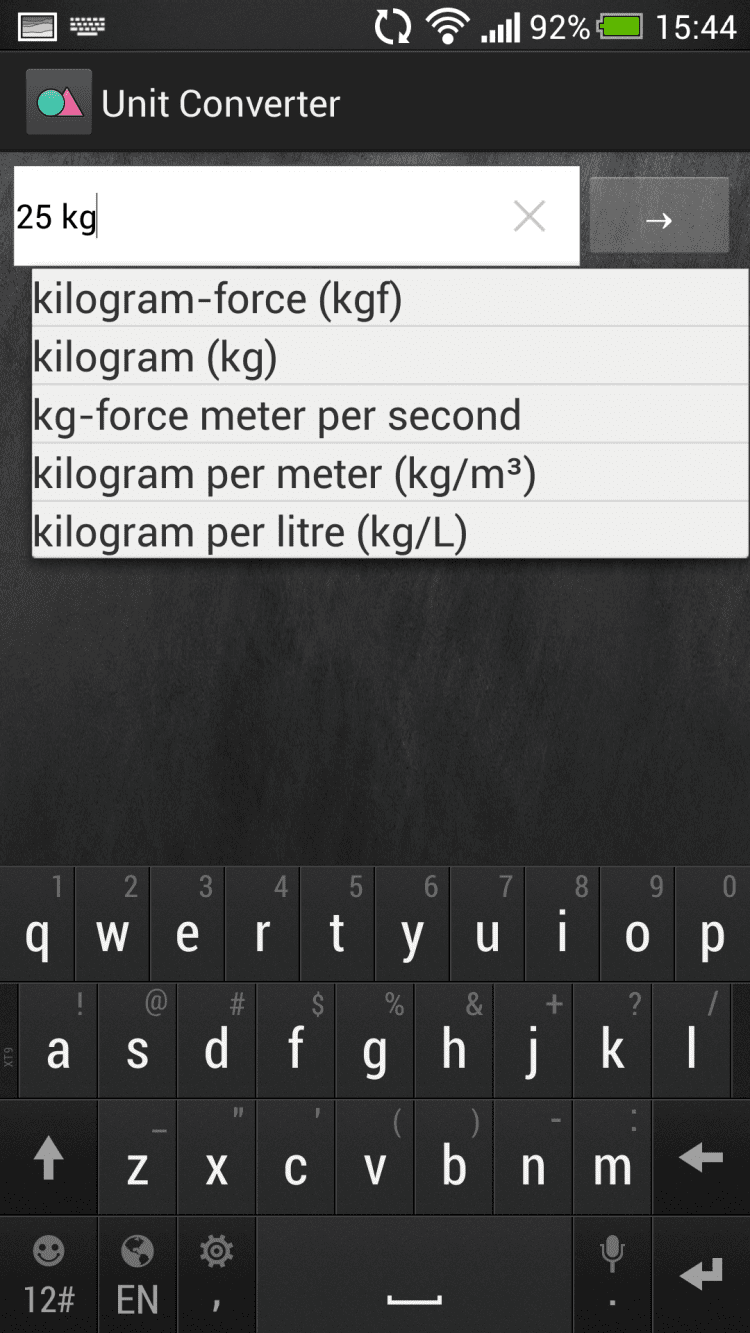Pick kg-force meter per second suggestion
Screen dimensions: 750x1333
click(390, 415)
